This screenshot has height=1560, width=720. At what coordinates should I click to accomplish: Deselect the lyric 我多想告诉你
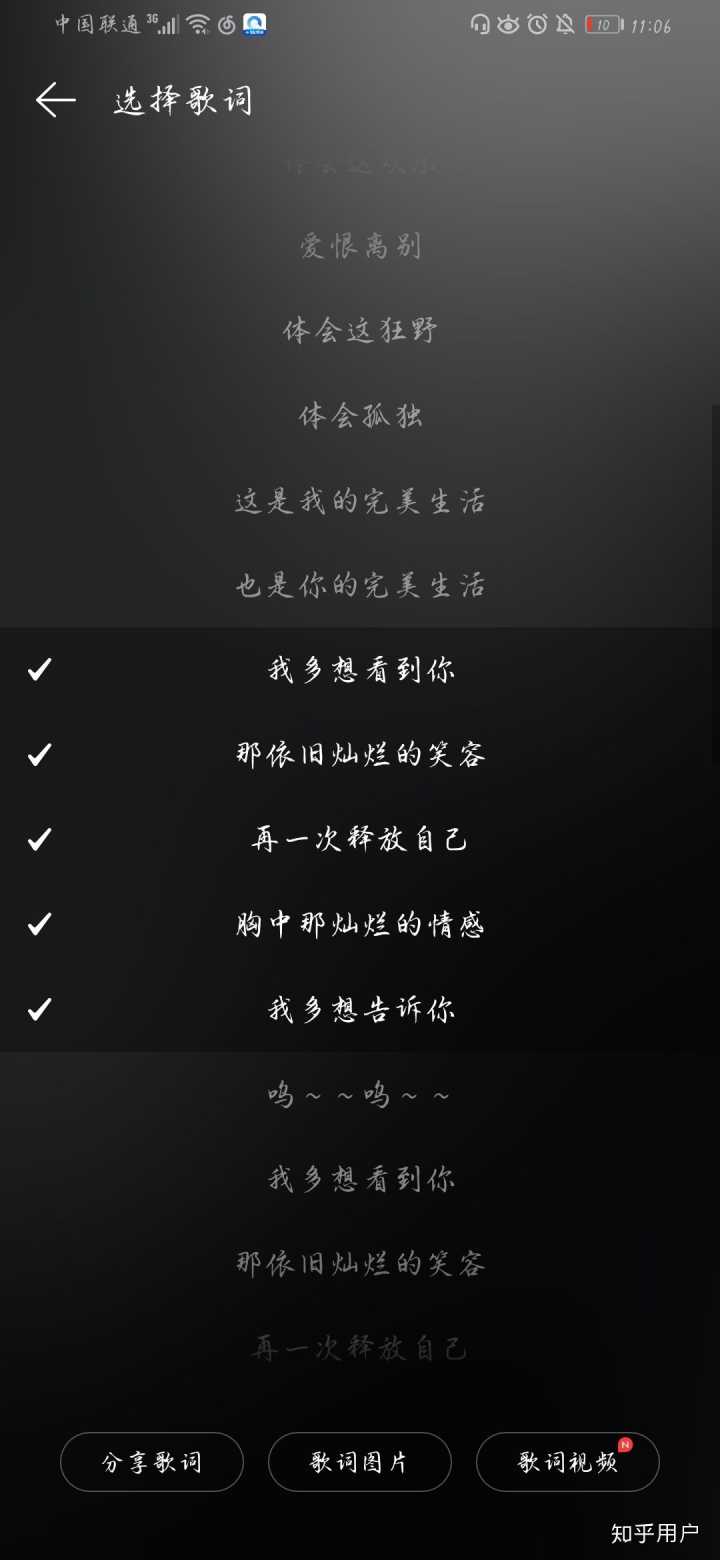tap(360, 1010)
